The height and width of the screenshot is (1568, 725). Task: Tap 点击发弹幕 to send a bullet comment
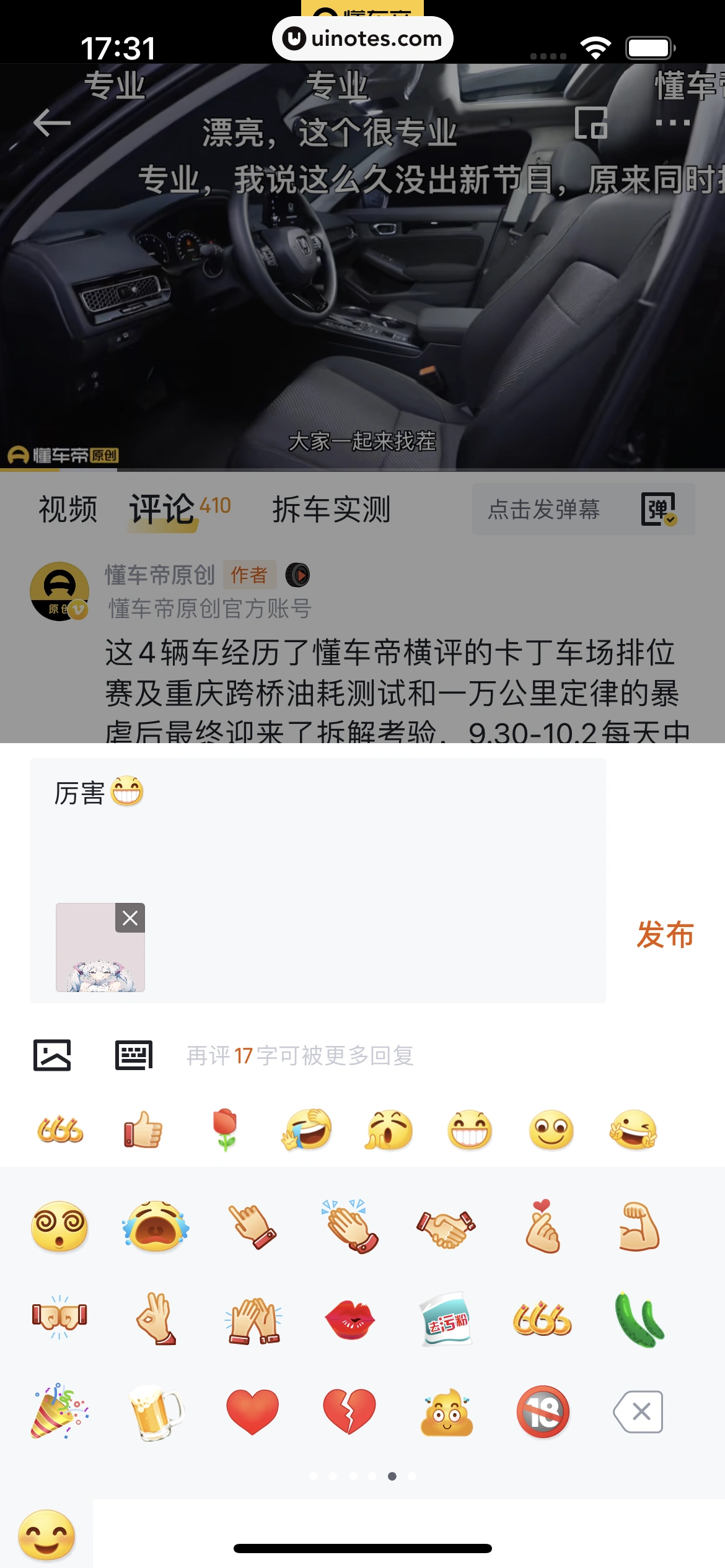[543, 510]
